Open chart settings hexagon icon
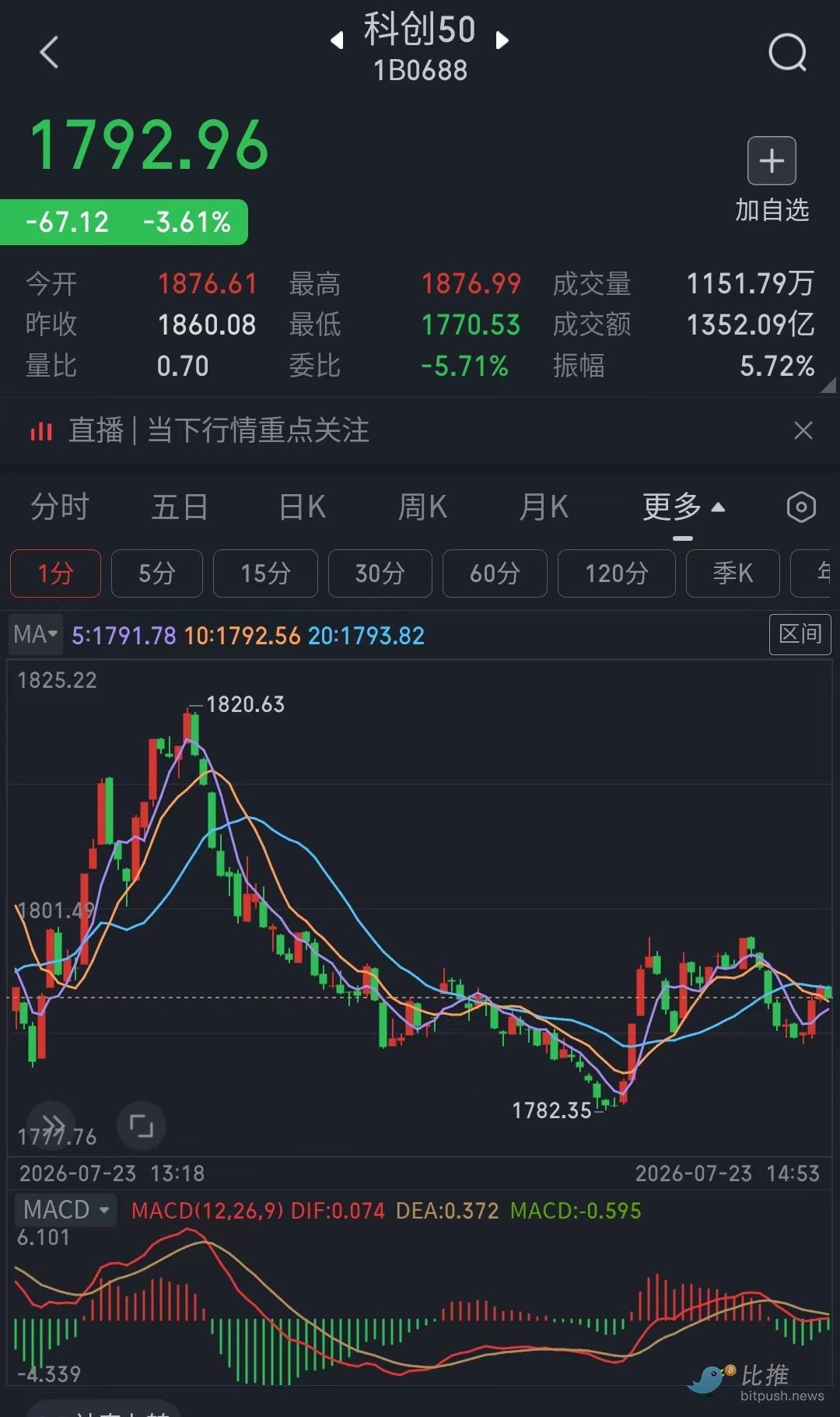840x1417 pixels. (801, 507)
